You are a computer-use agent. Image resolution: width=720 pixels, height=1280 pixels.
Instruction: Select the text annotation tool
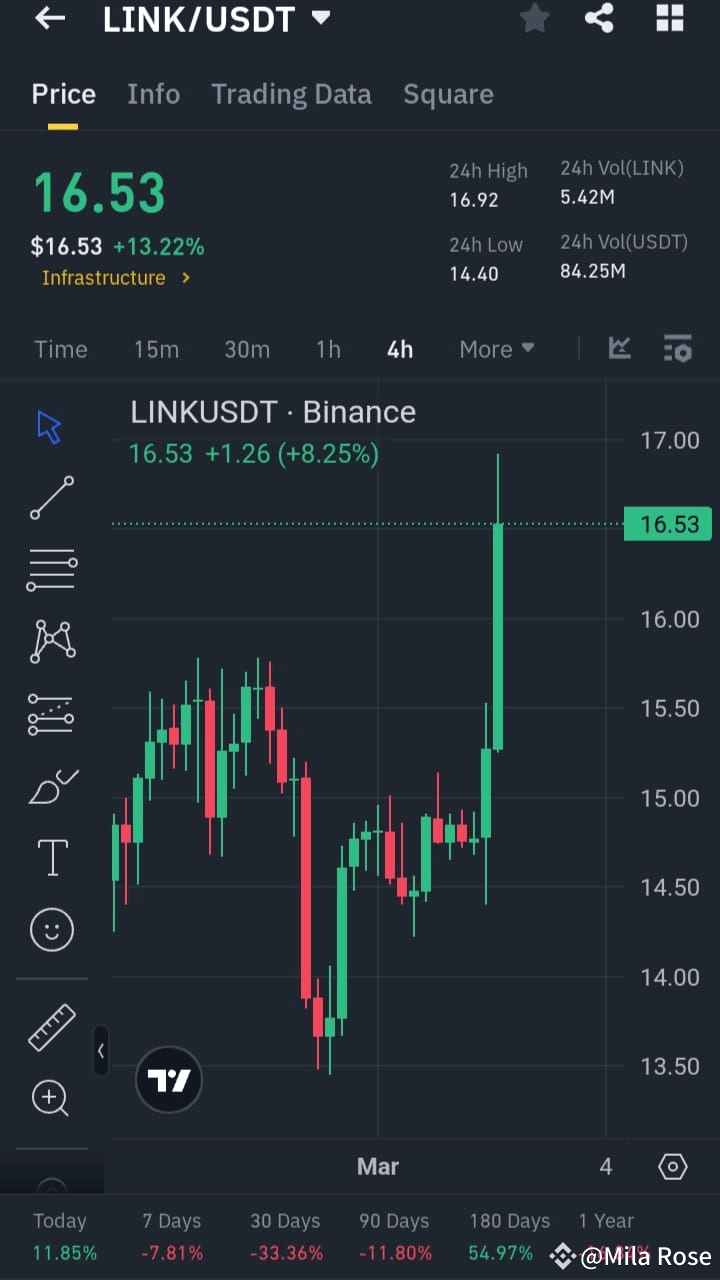52,857
